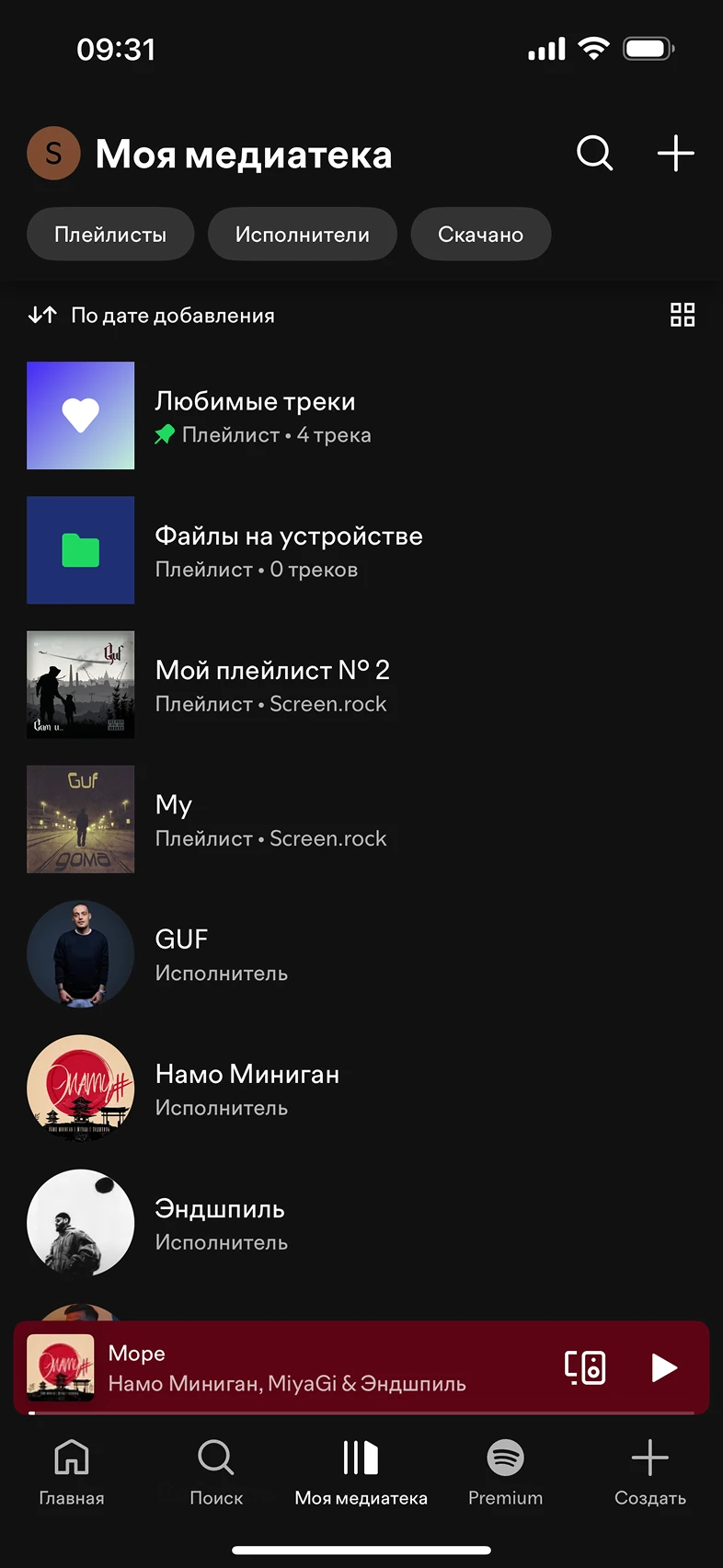Select the Скачано filter chip
723x1568 pixels.
[x=480, y=235]
